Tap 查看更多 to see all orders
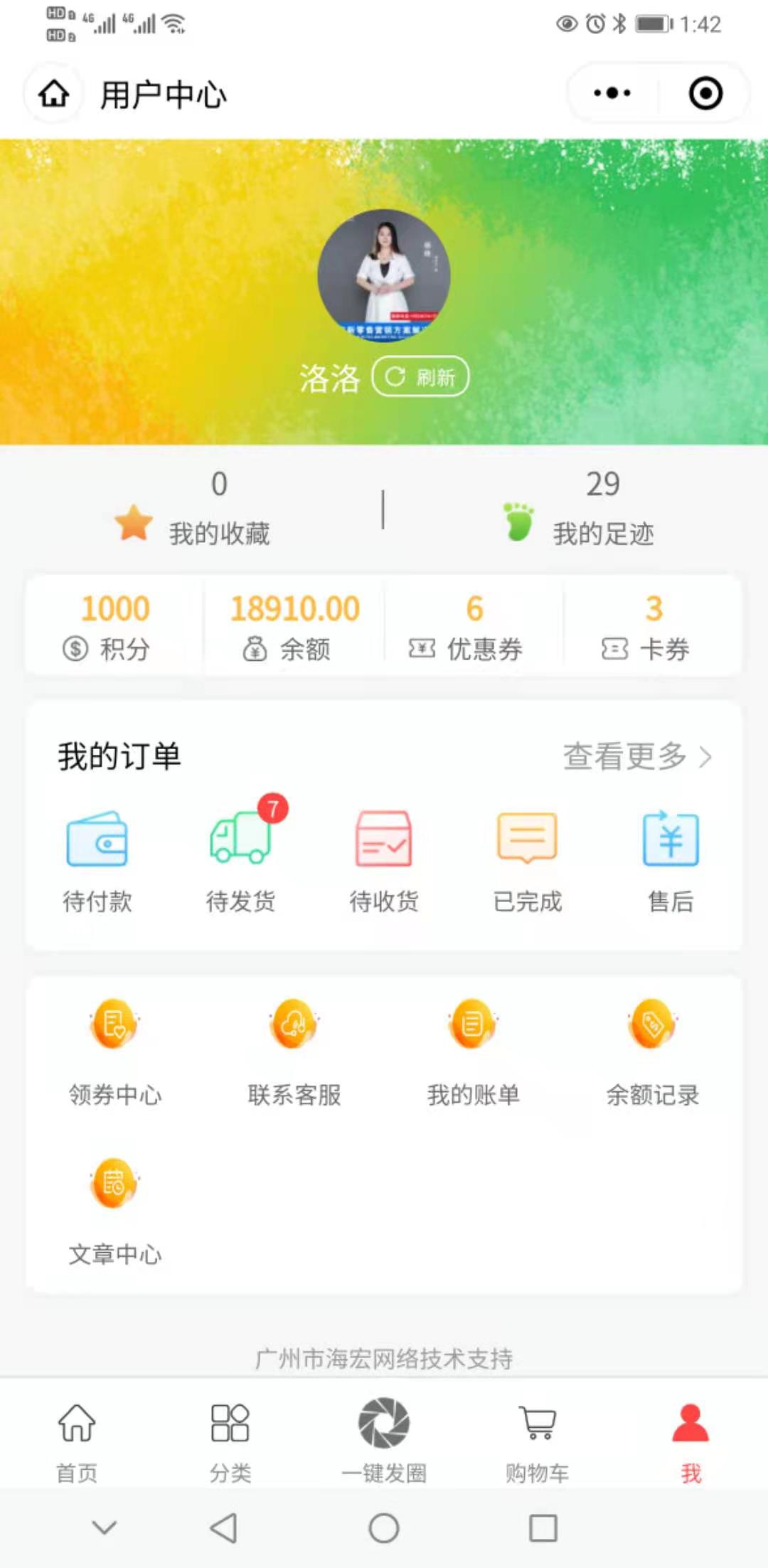 (x=636, y=756)
